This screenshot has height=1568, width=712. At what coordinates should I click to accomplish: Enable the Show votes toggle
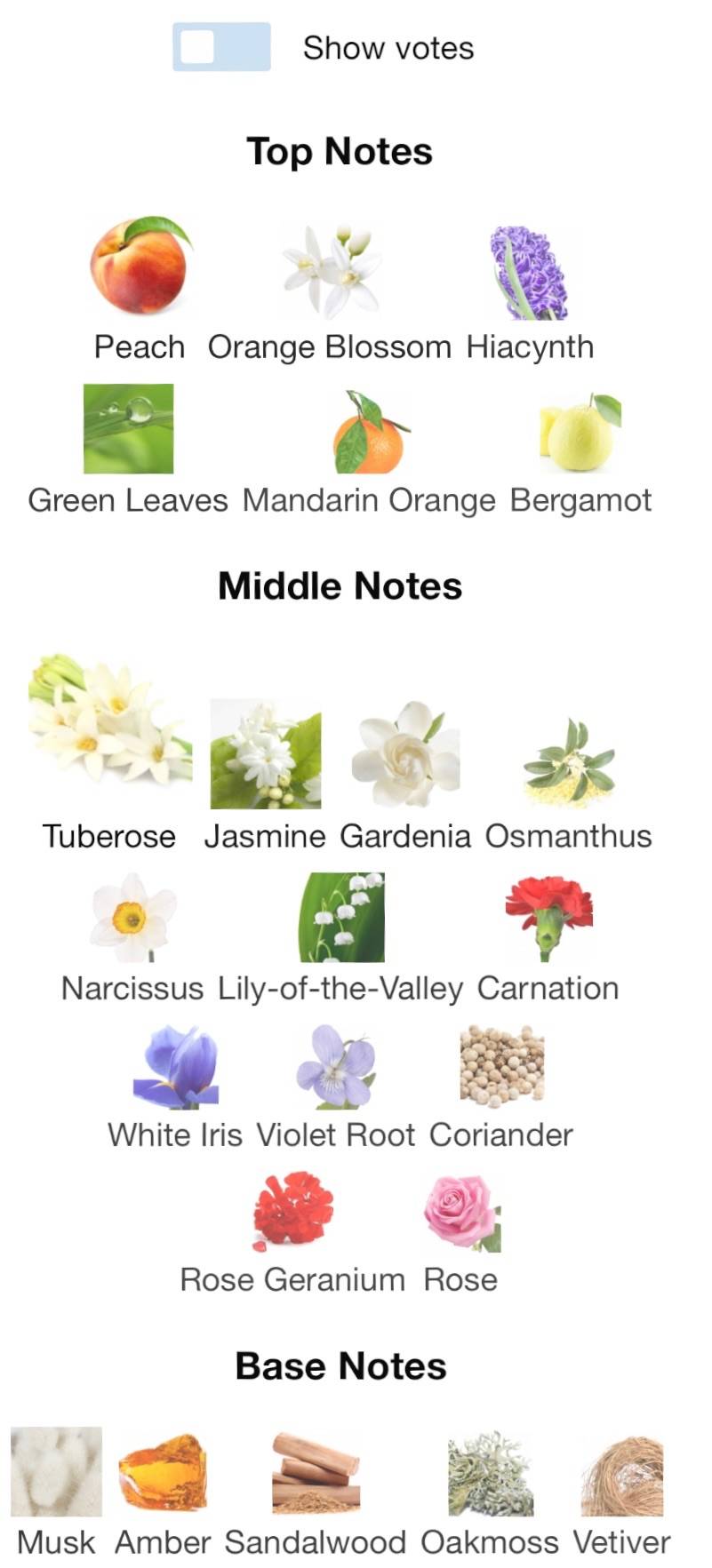(221, 47)
